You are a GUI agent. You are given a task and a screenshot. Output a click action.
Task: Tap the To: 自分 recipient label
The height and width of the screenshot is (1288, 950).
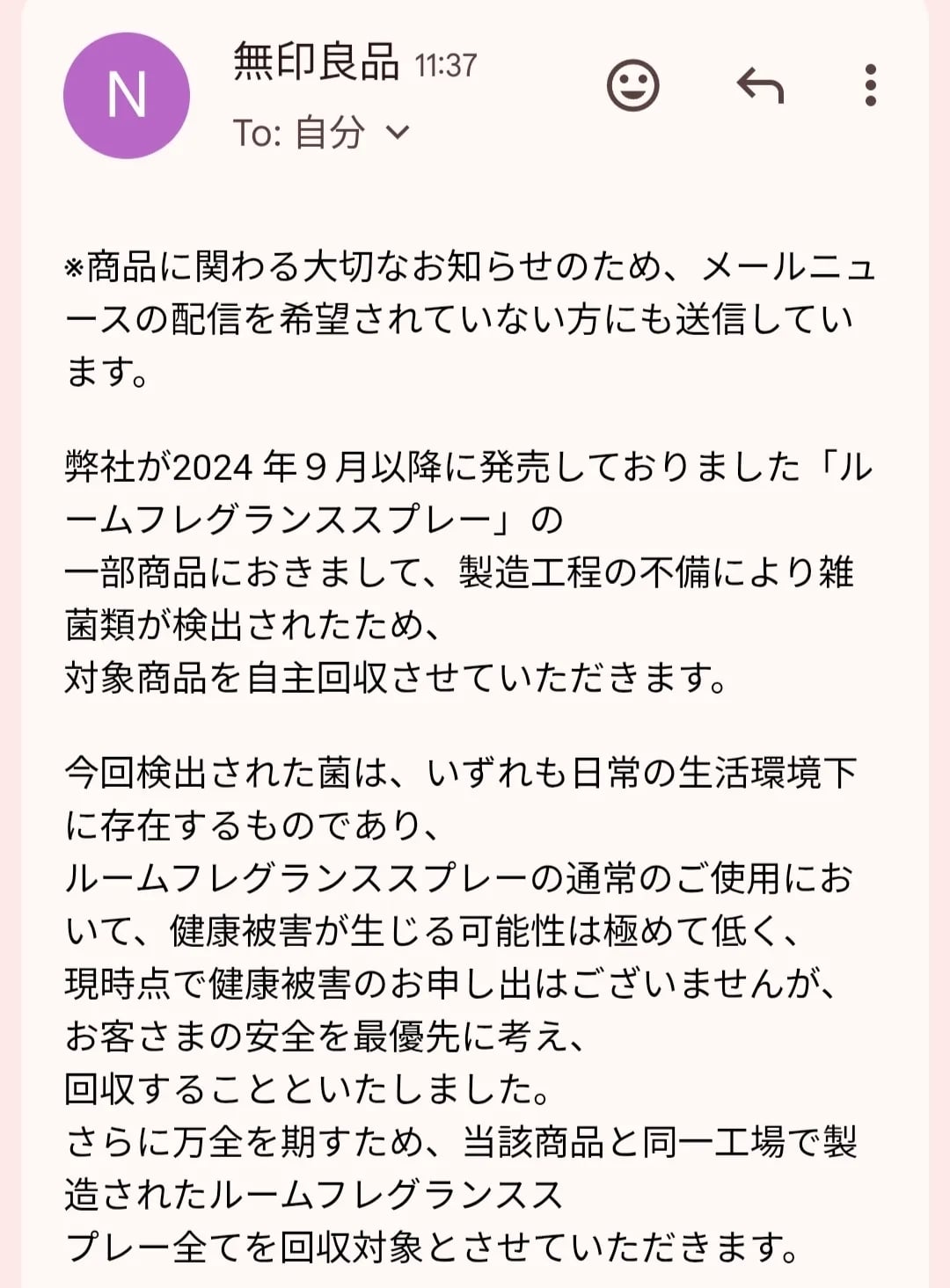pyautogui.click(x=299, y=132)
